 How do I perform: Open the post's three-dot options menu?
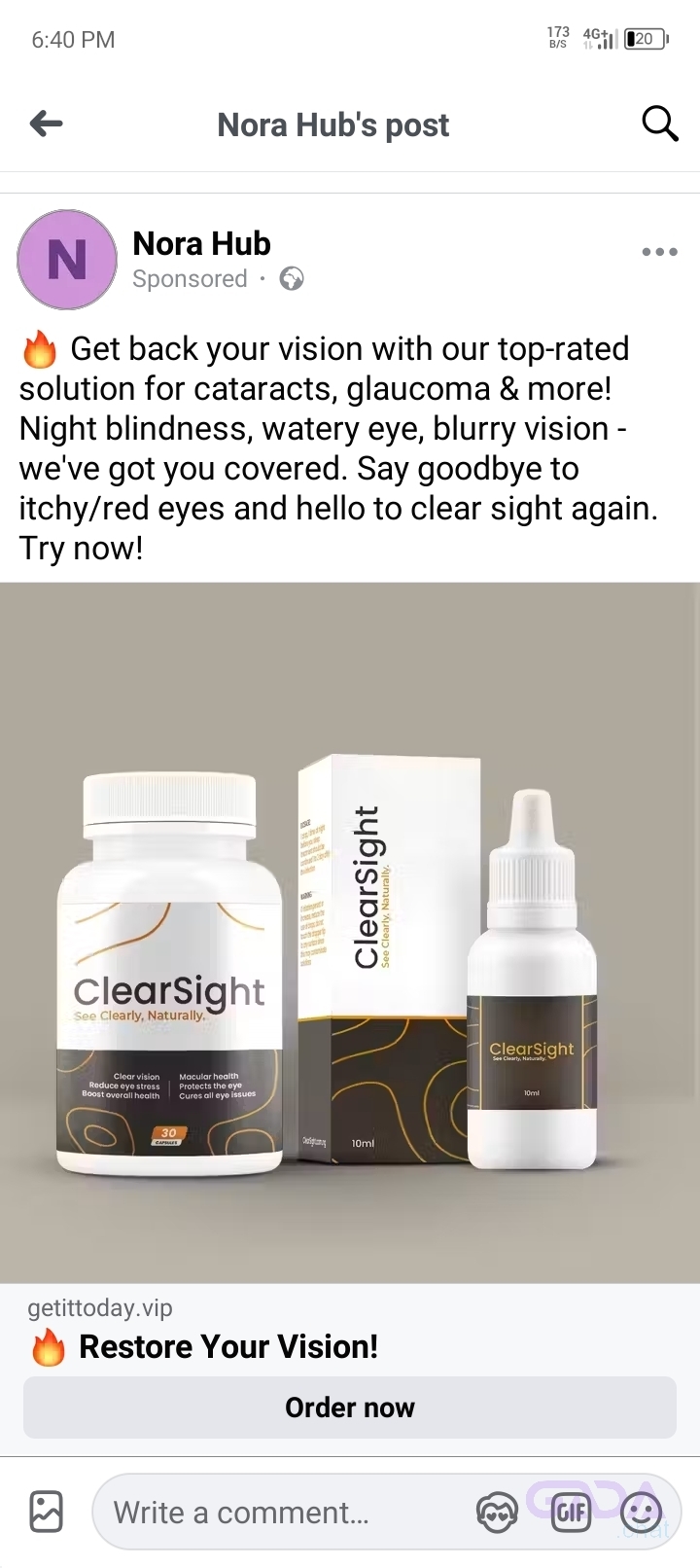pos(659,252)
